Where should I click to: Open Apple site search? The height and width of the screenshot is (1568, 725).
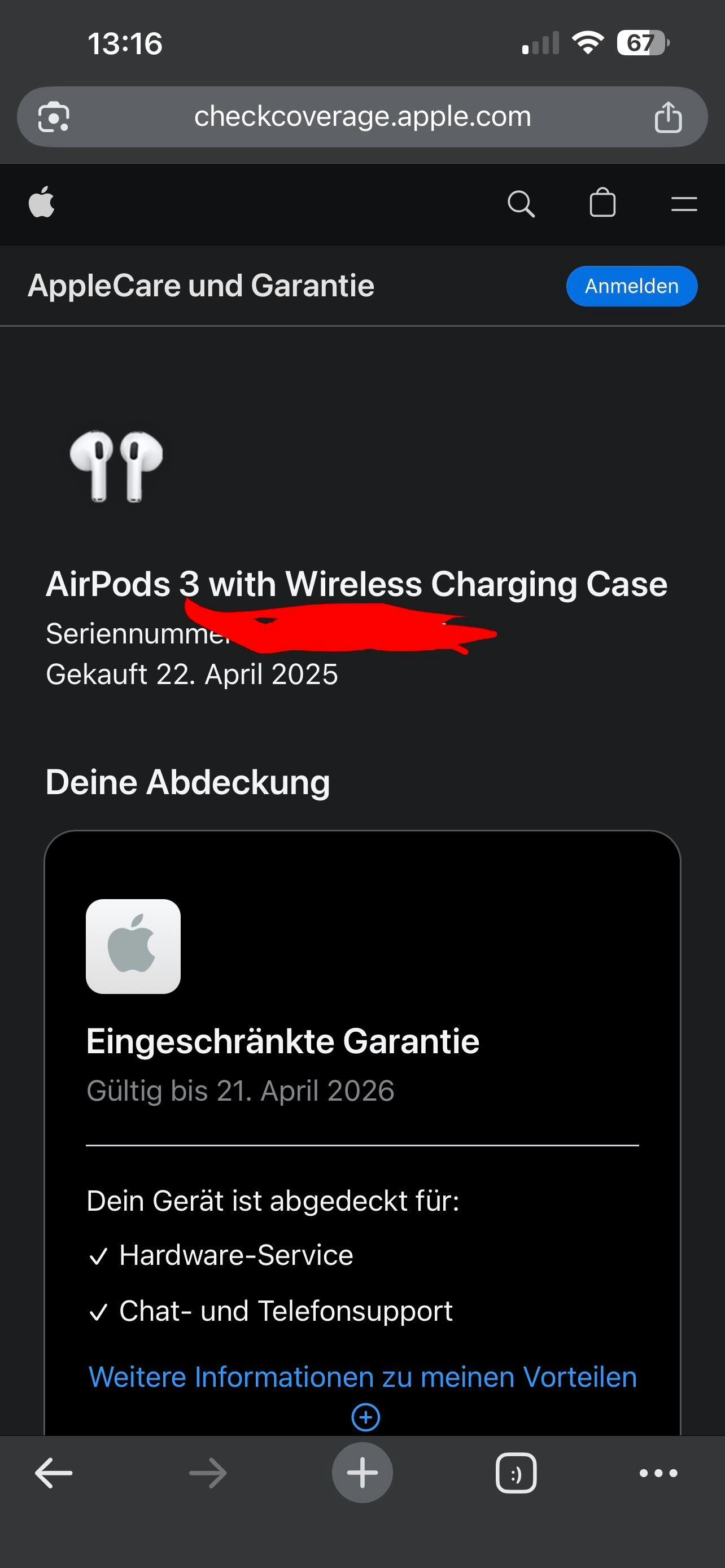click(521, 203)
